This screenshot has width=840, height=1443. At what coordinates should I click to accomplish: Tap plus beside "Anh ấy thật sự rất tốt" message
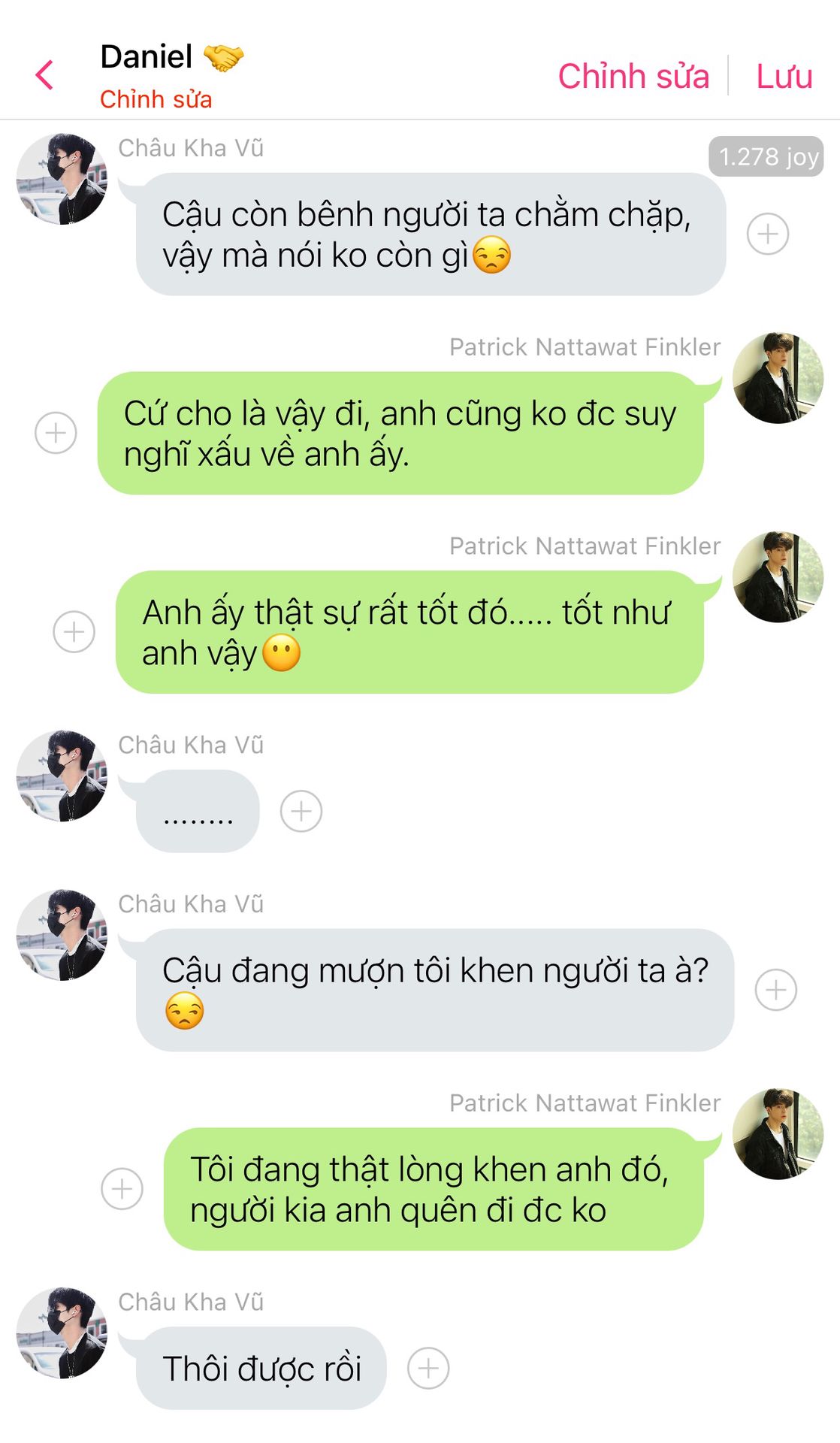tap(74, 632)
